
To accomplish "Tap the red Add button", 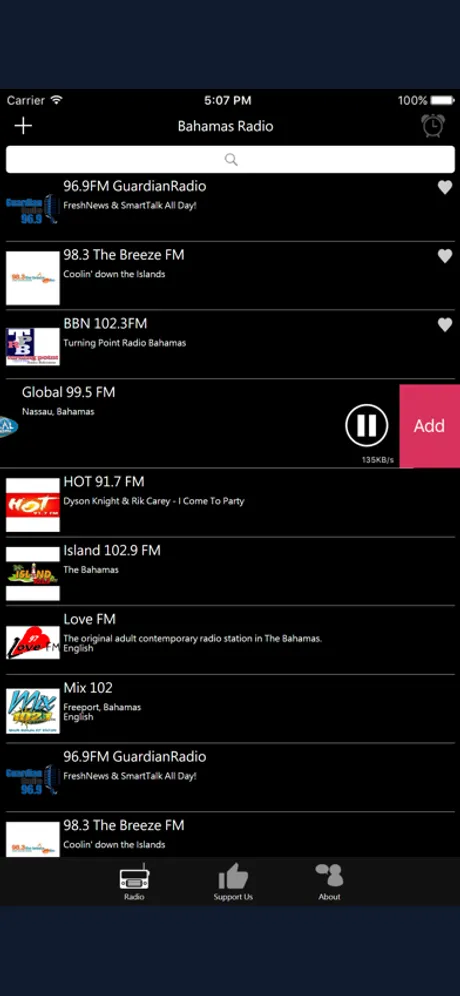I will tap(430, 426).
